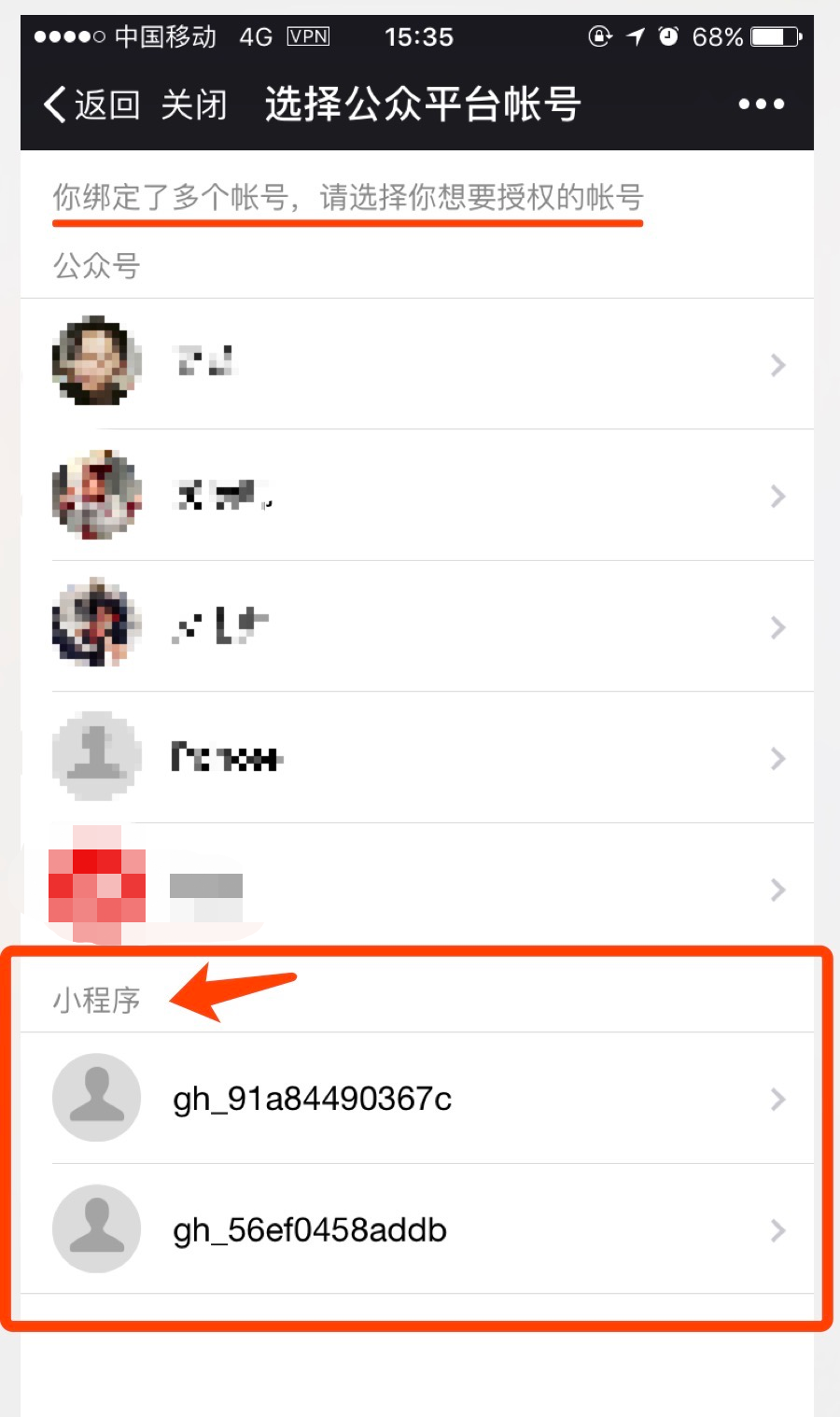Viewport: 840px width, 1417px height.
Task: Tap 关闭 to close the page
Action: click(194, 105)
